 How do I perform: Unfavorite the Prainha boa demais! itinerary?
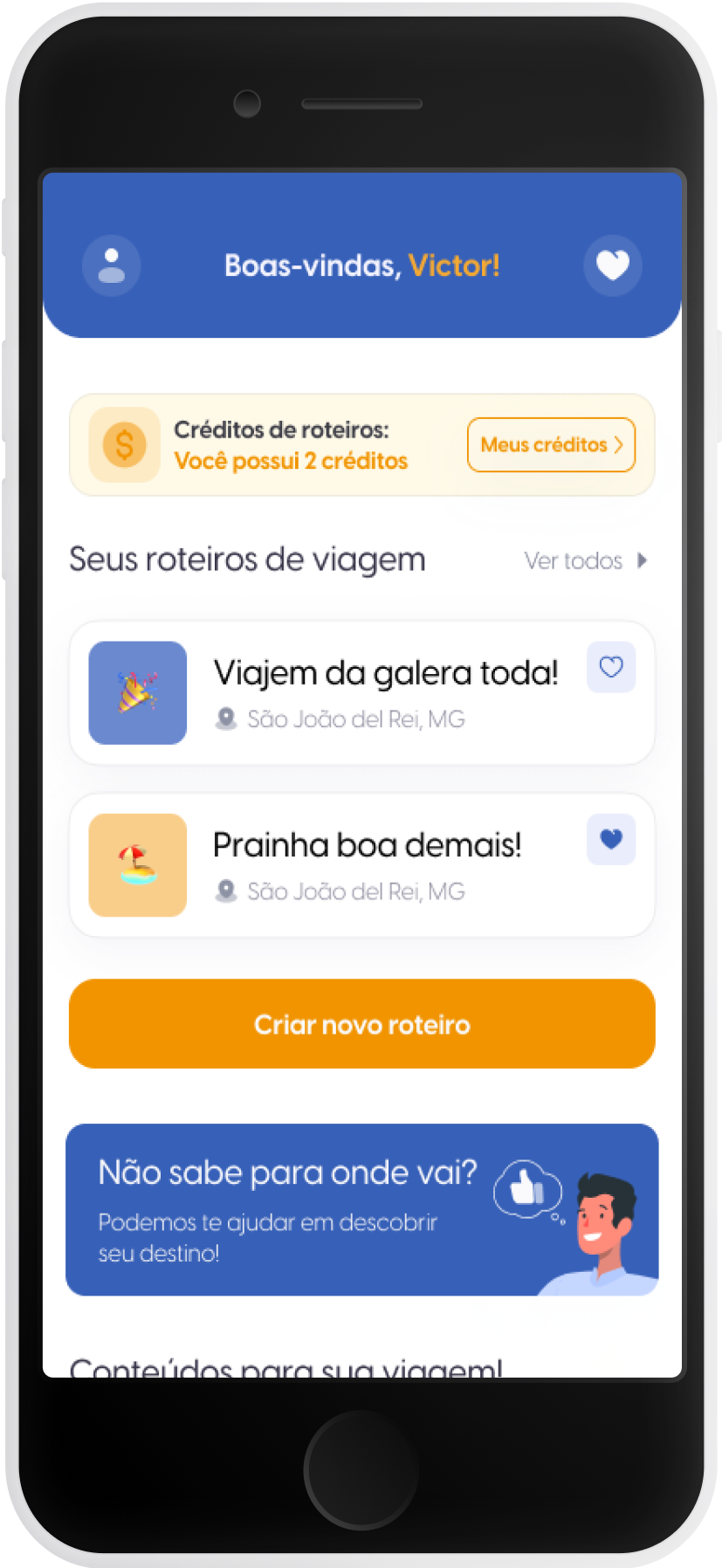(611, 840)
